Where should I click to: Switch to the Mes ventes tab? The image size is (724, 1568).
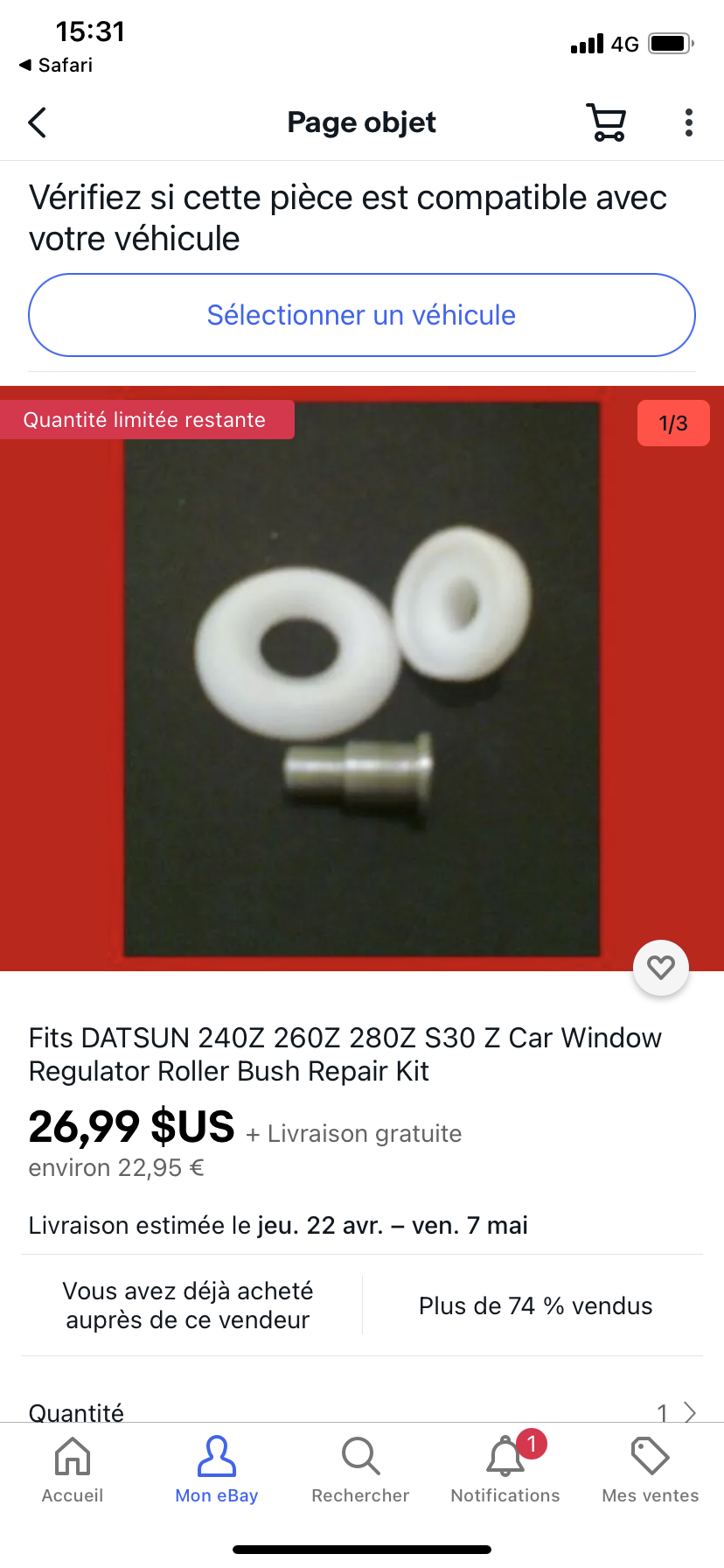coord(650,1470)
